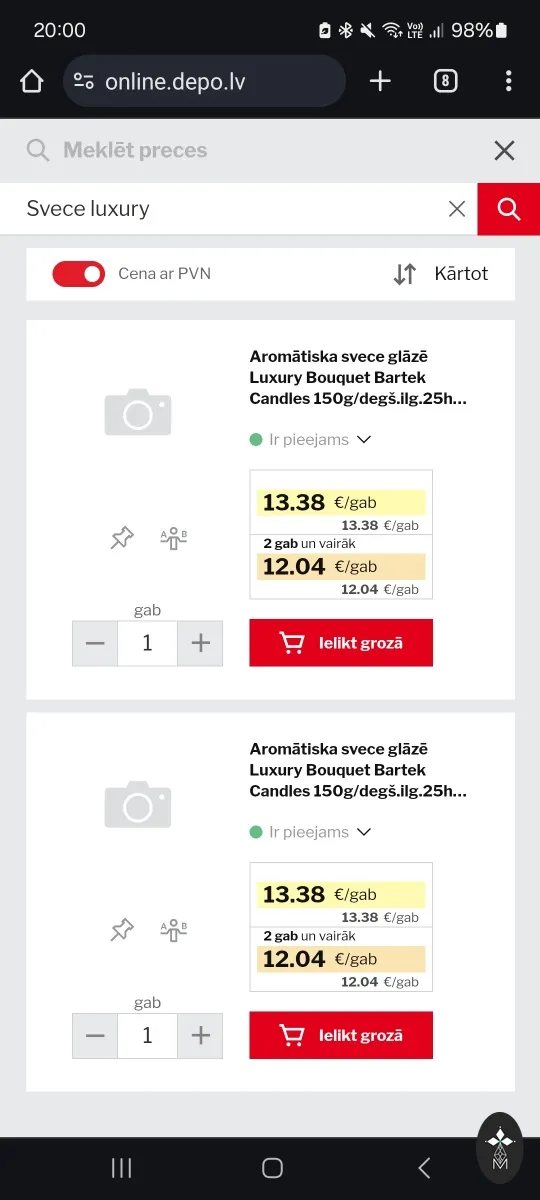Screen dimensions: 540x1200
Task: Go to the browser home page
Action: click(x=32, y=82)
